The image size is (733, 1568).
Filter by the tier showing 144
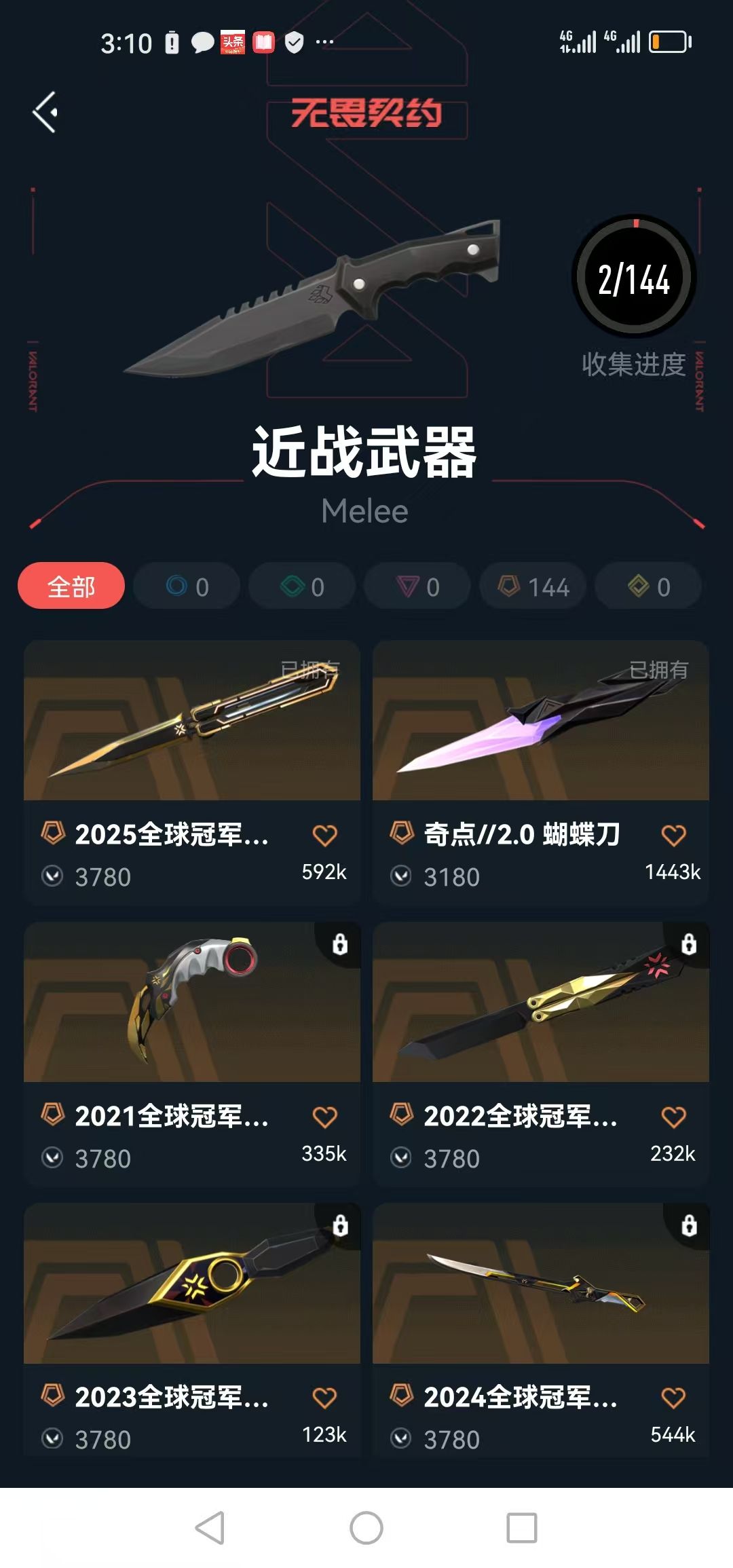click(533, 586)
